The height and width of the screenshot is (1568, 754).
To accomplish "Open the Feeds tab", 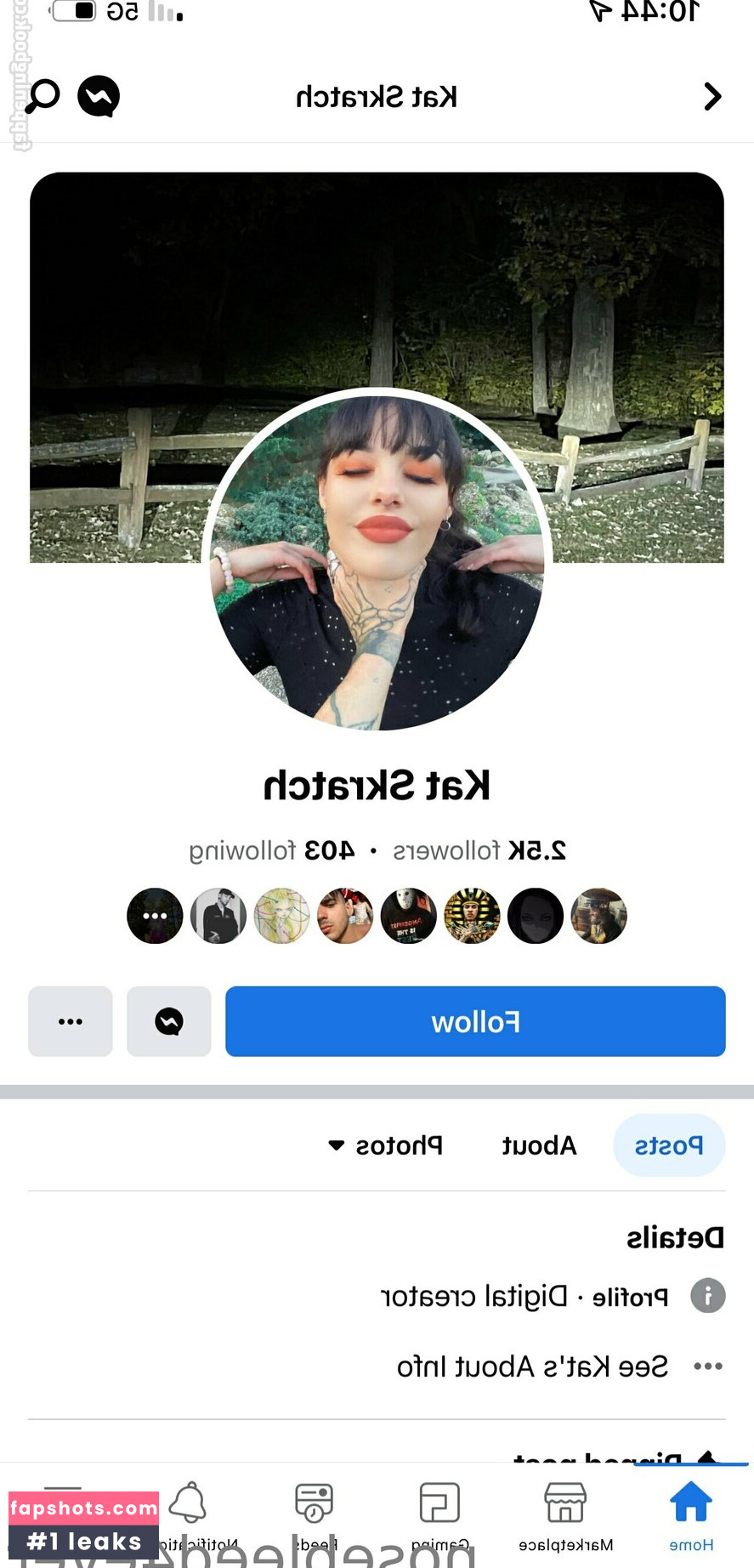I will click(314, 1514).
